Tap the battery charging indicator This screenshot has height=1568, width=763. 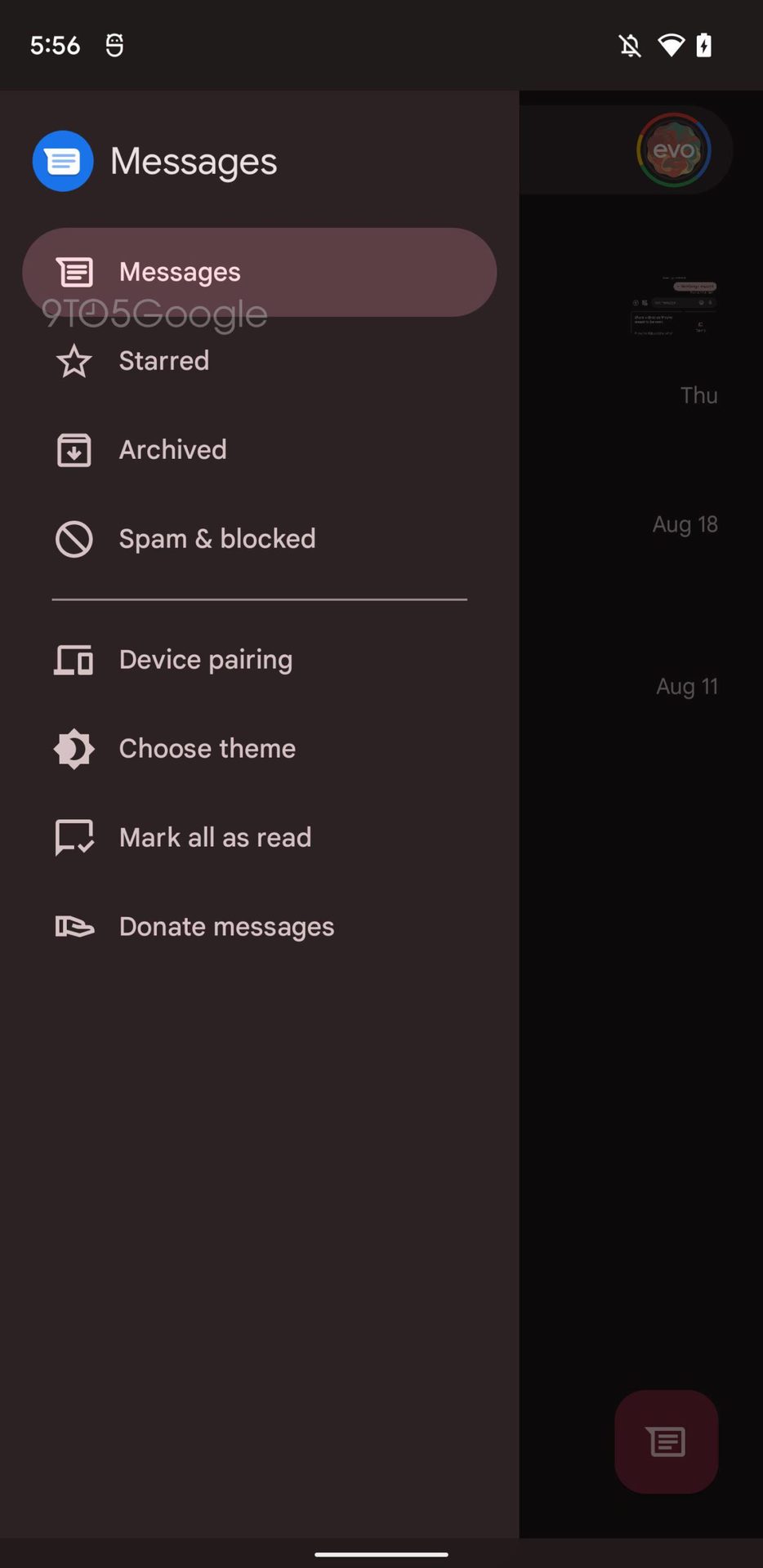[704, 45]
